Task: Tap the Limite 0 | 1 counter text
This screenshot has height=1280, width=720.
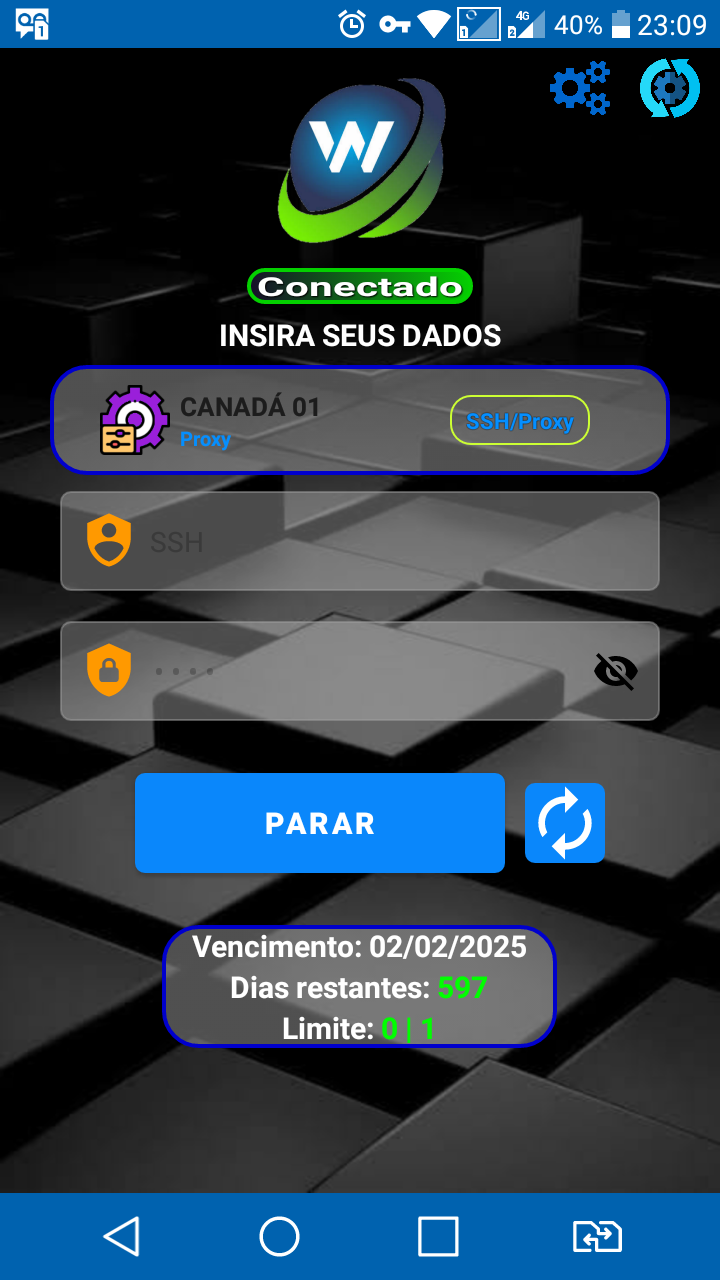Action: [360, 1027]
